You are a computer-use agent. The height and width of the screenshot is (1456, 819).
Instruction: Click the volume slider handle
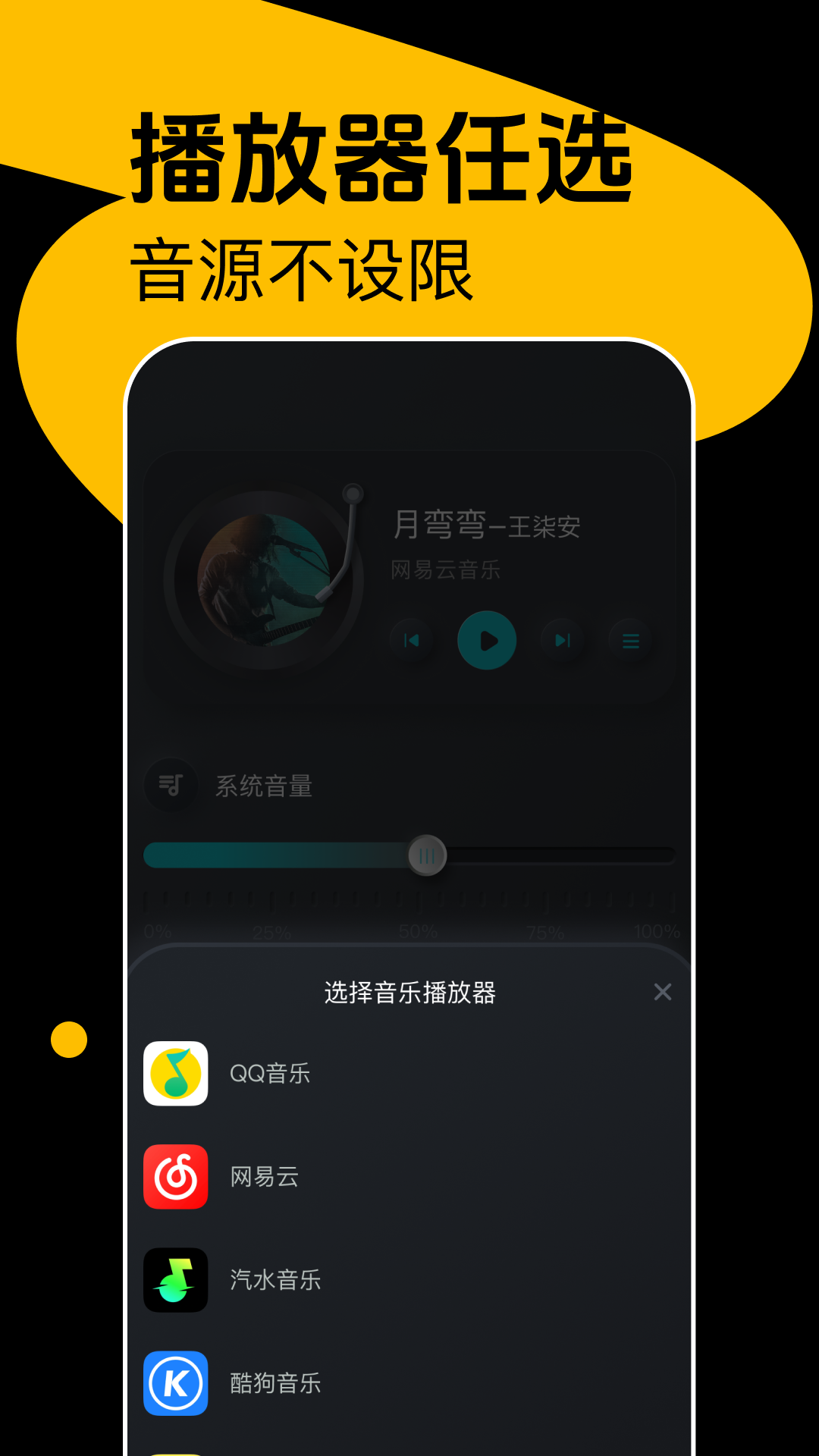click(x=427, y=855)
